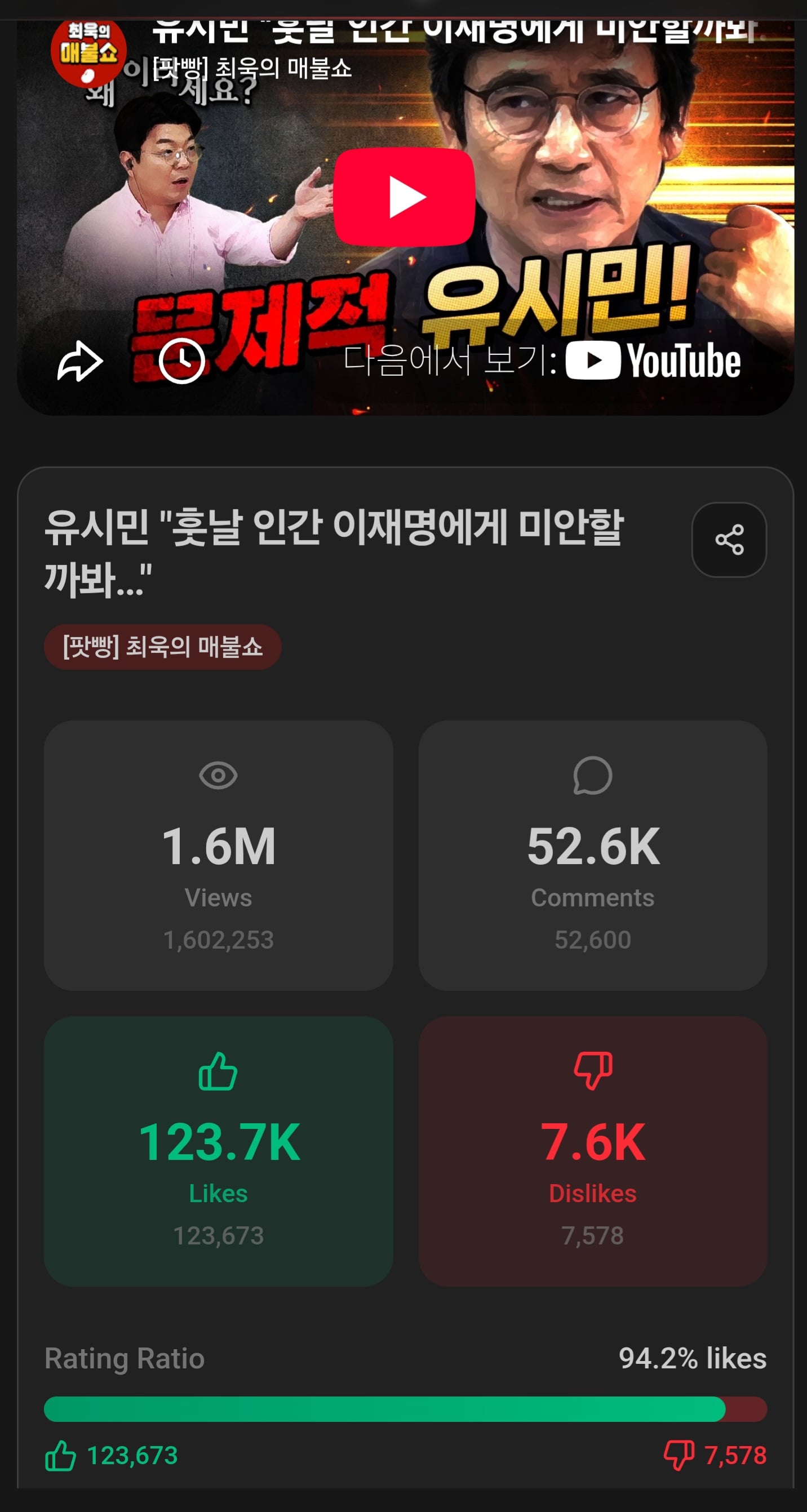Open video on YouTube via 다음에서 보기

click(x=542, y=361)
